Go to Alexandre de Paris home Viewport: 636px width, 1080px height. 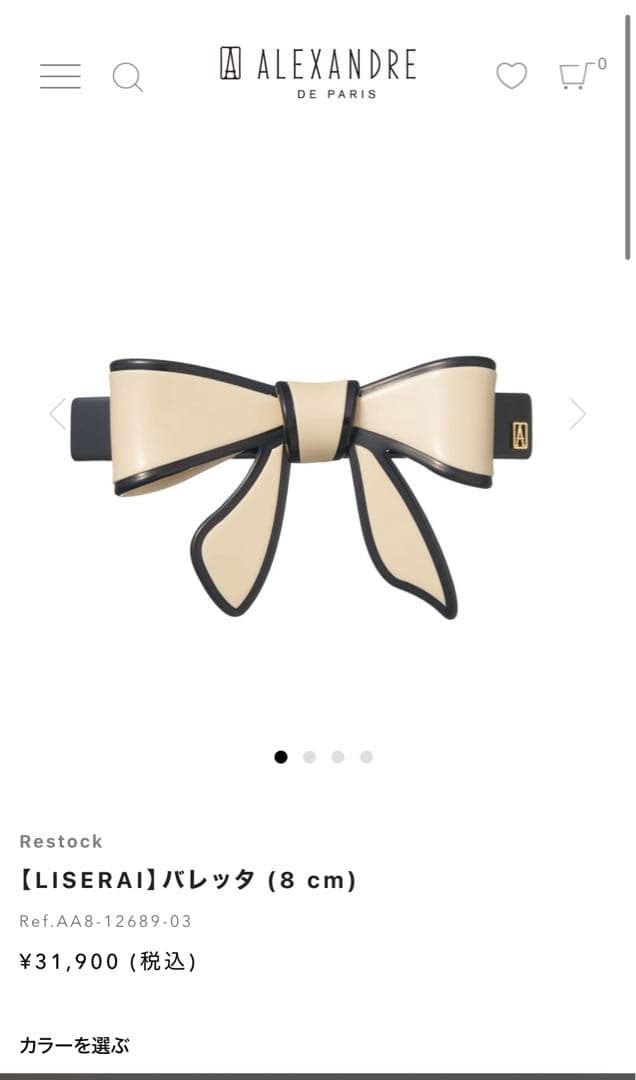tap(318, 72)
